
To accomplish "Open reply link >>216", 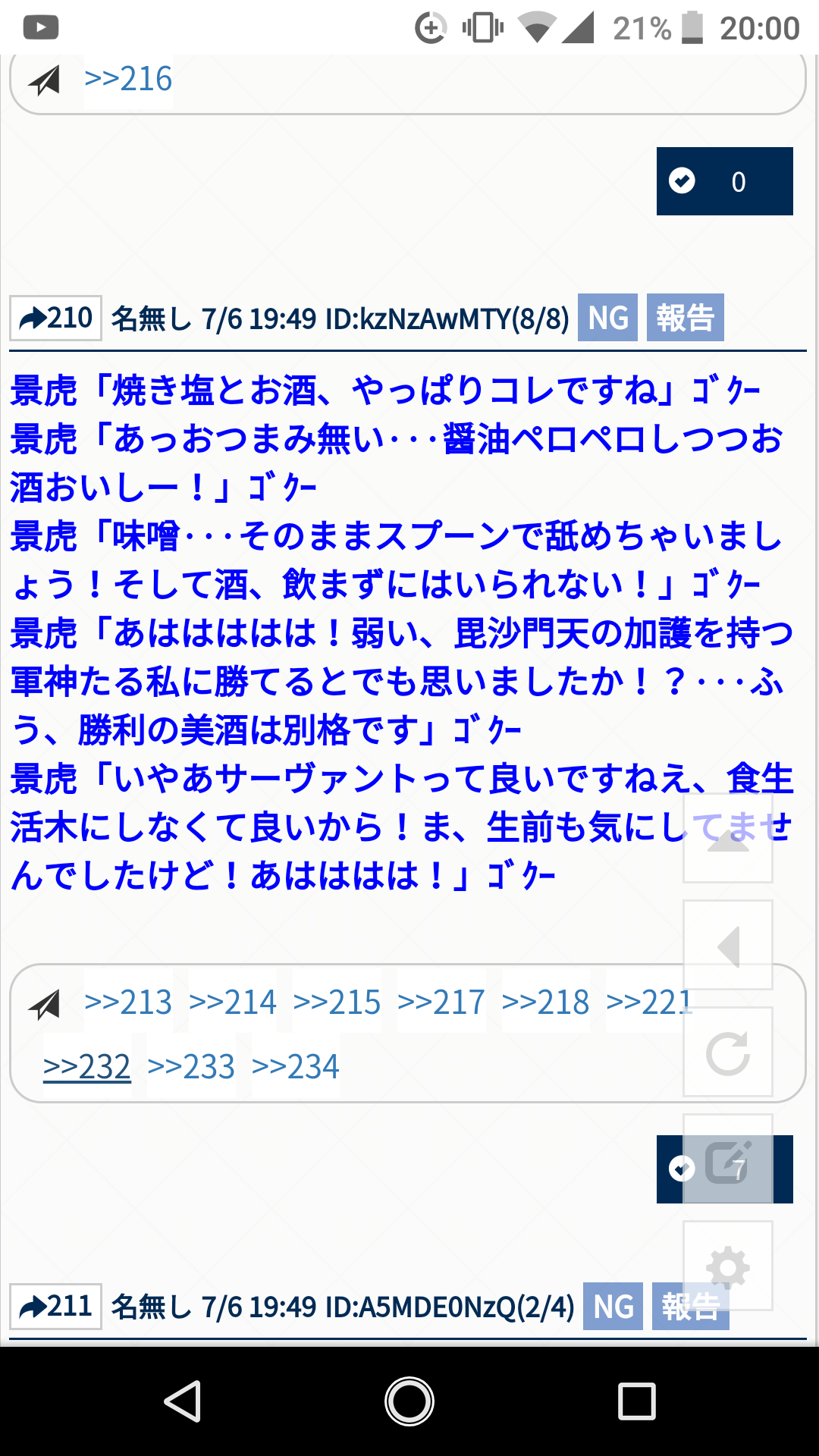I will click(x=128, y=79).
